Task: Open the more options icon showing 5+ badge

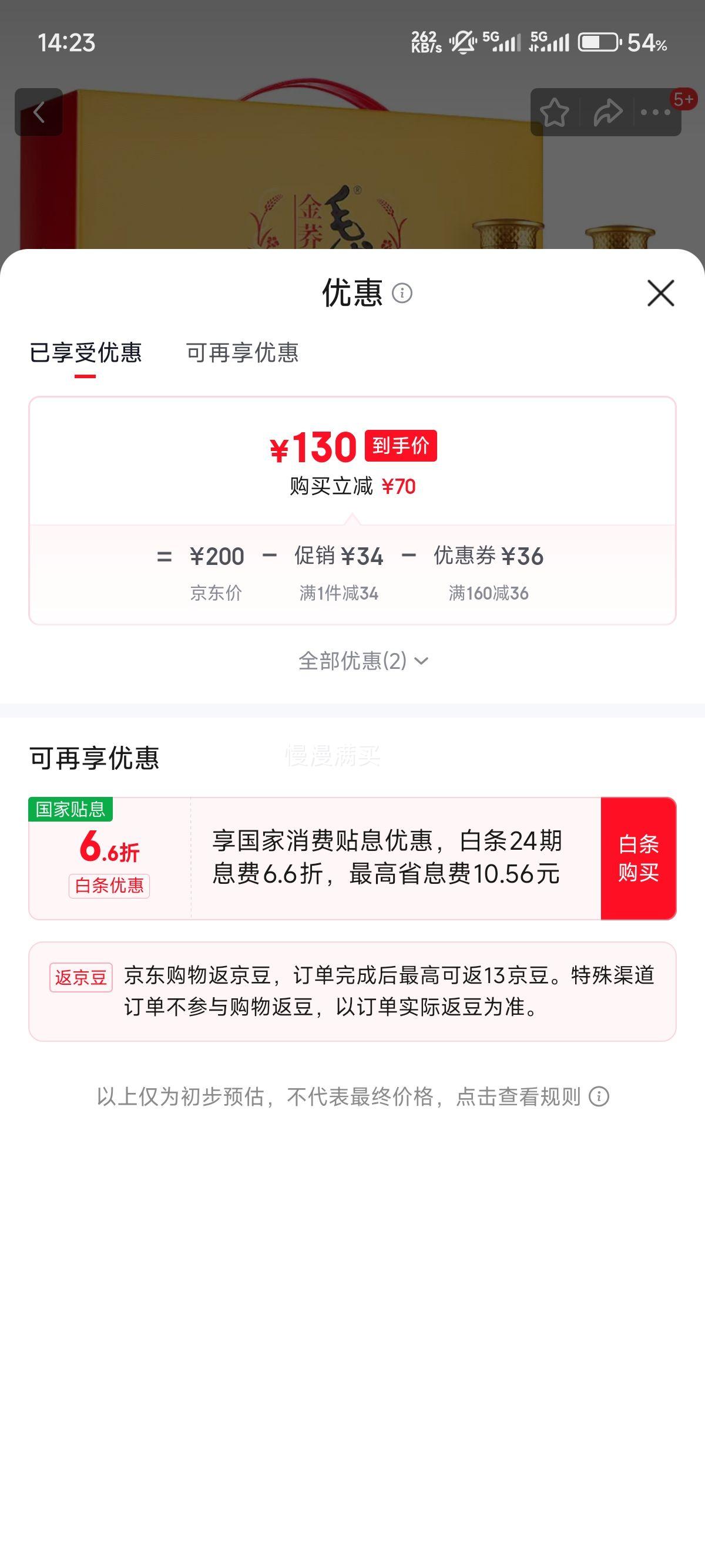Action: tap(656, 112)
